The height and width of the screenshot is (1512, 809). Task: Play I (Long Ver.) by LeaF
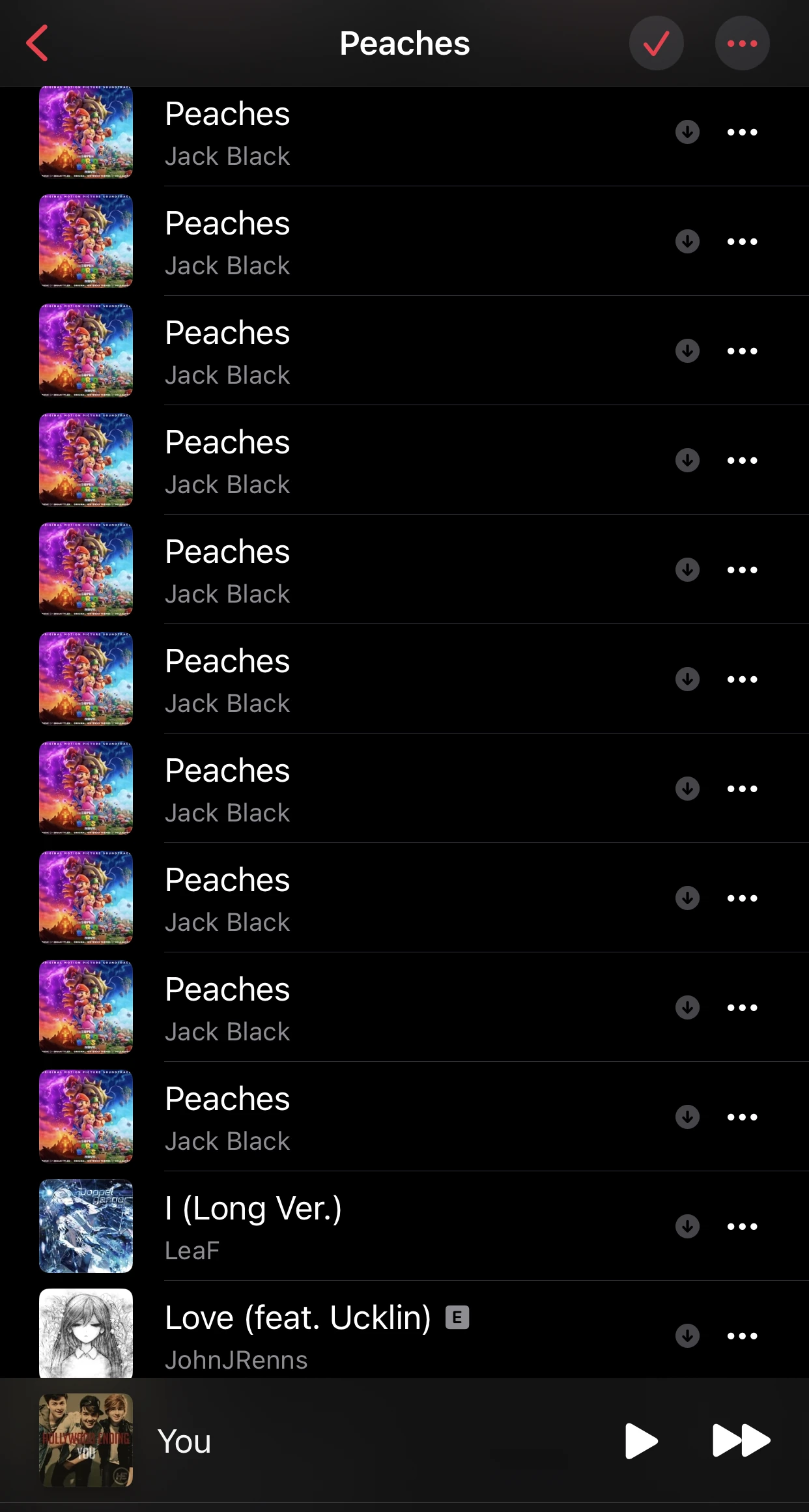coord(404,1226)
